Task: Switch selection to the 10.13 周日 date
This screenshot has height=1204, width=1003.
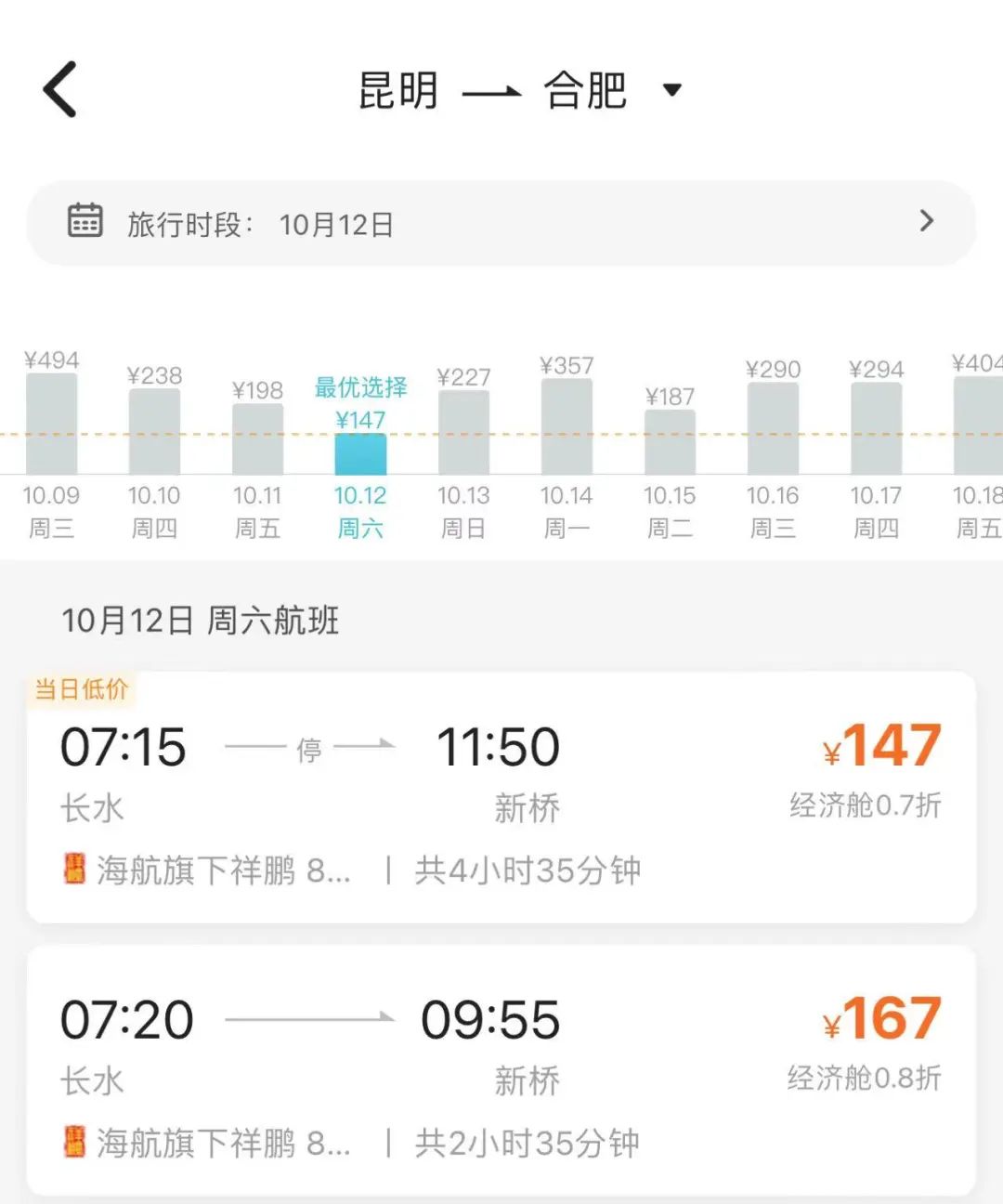Action: click(463, 495)
